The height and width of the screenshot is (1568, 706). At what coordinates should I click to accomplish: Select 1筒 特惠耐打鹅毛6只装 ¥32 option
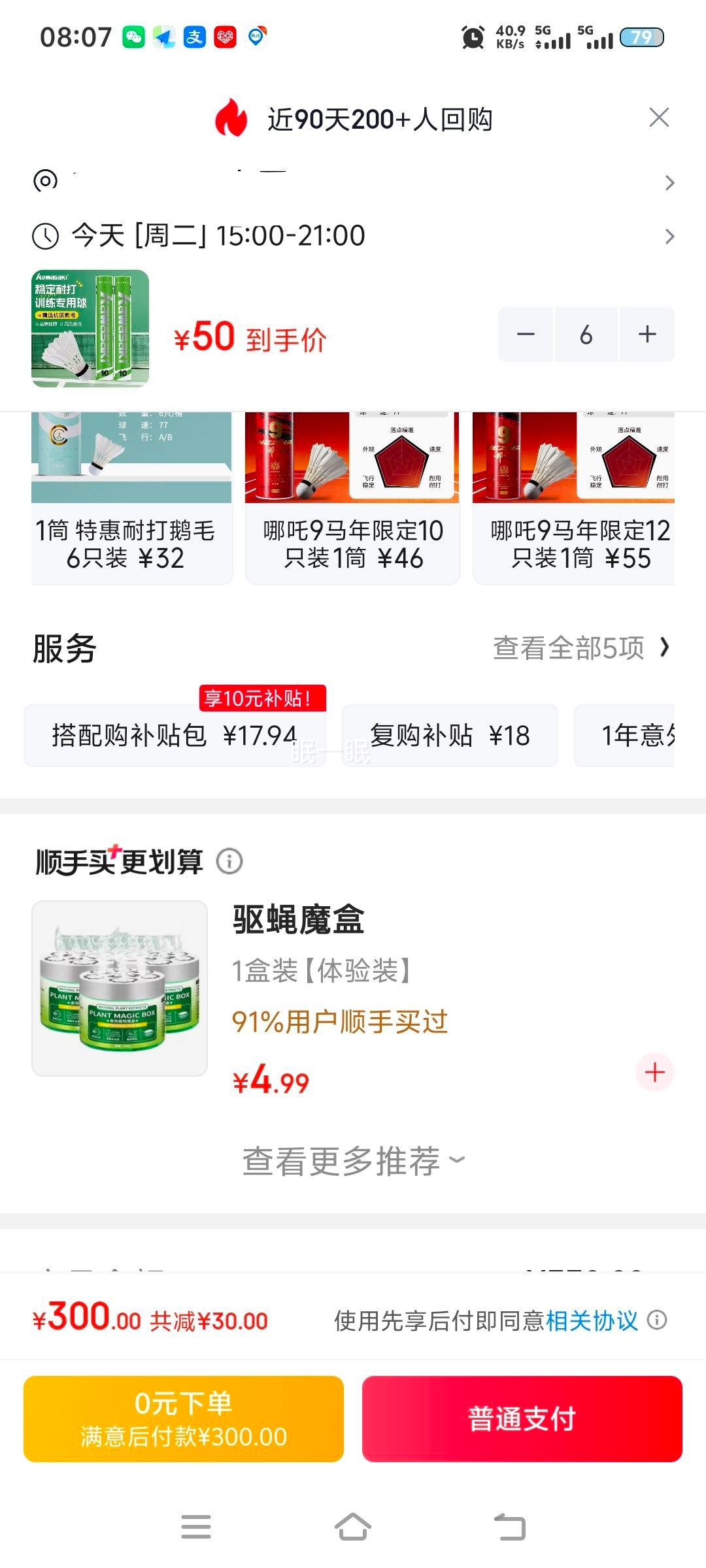coord(131,498)
